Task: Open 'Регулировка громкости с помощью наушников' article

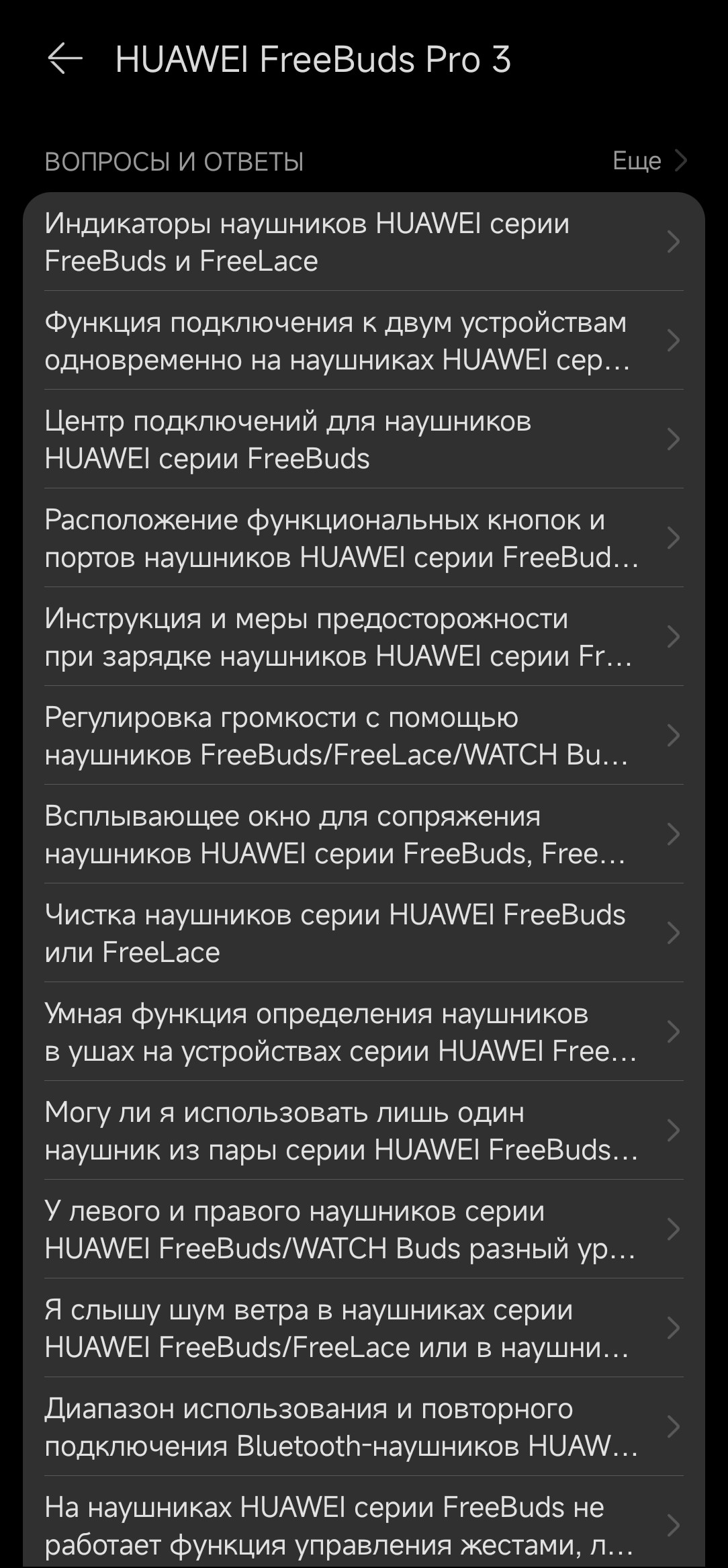Action: coord(363,736)
